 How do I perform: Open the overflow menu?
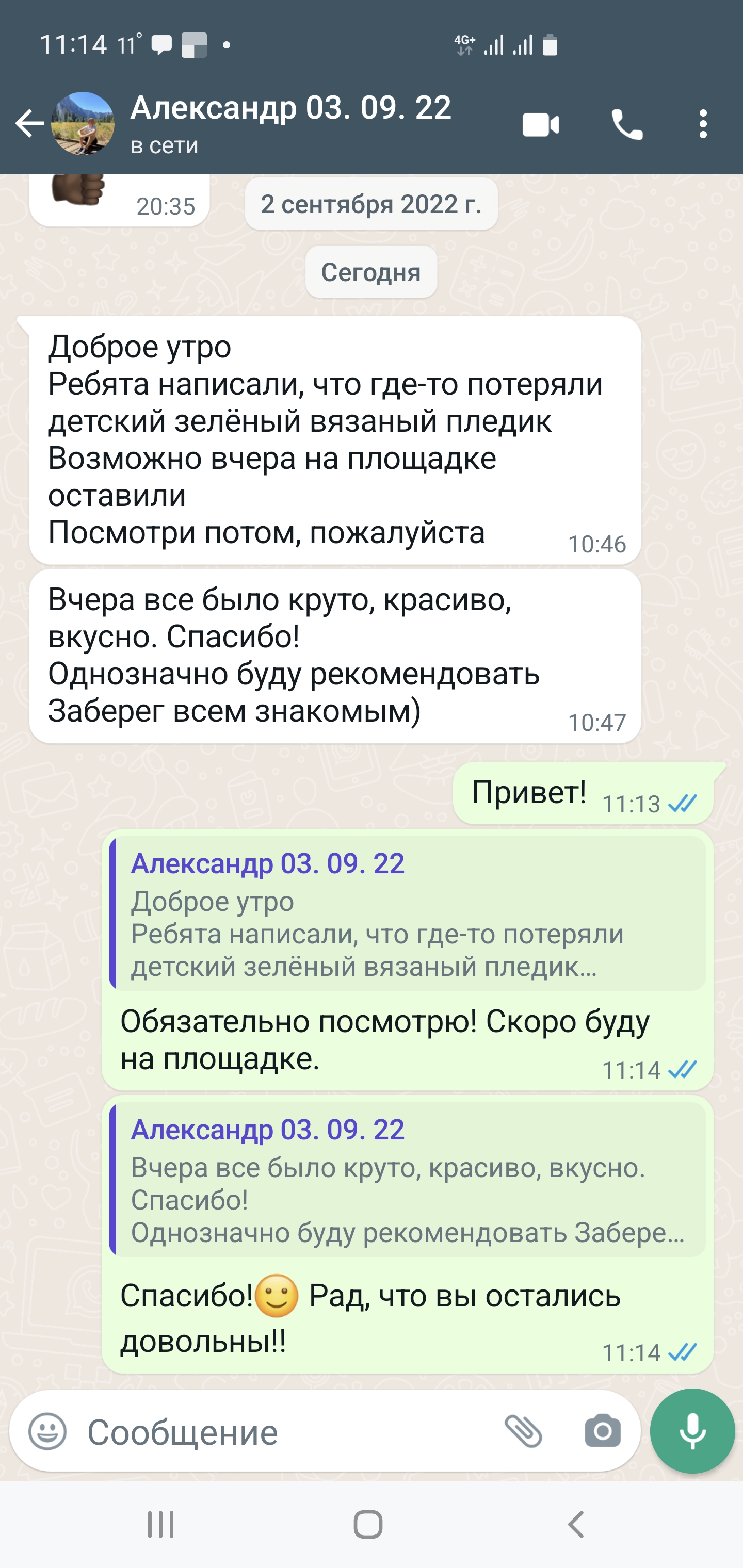703,125
